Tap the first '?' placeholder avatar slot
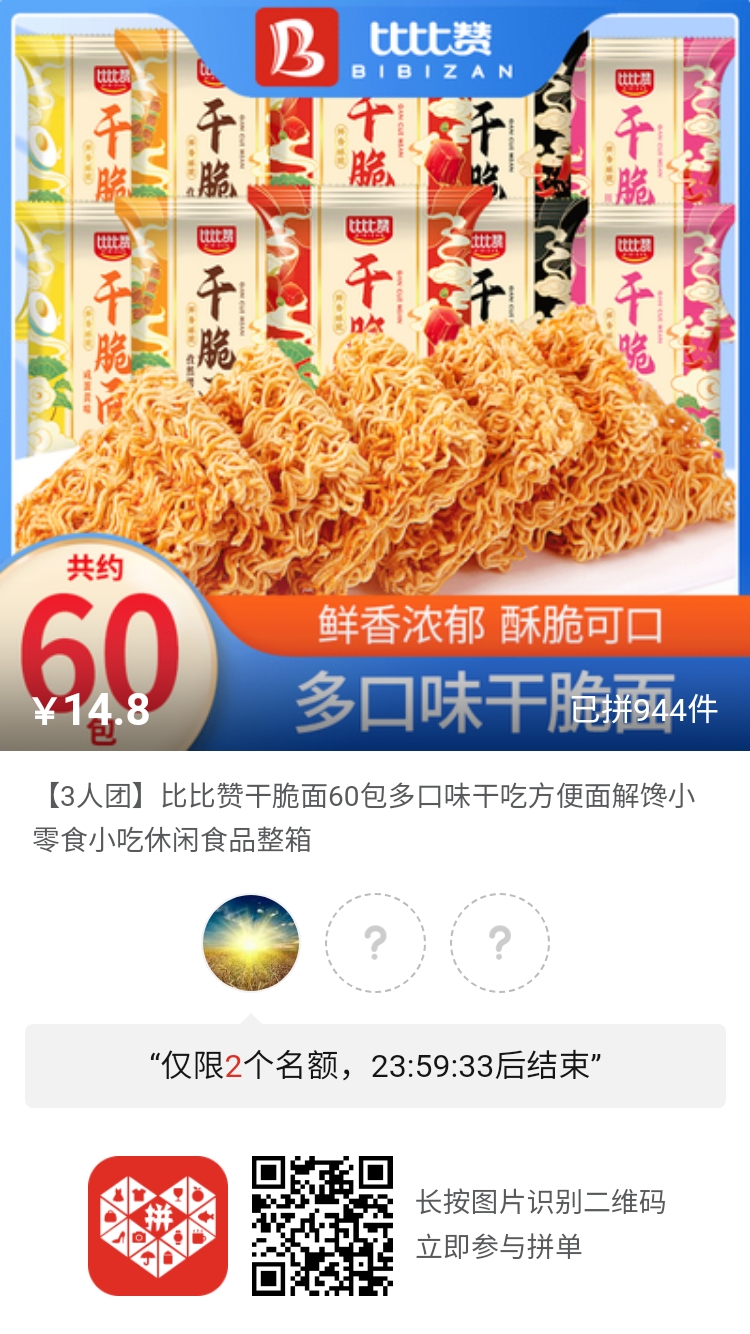This screenshot has height=1334, width=750. click(x=375, y=940)
